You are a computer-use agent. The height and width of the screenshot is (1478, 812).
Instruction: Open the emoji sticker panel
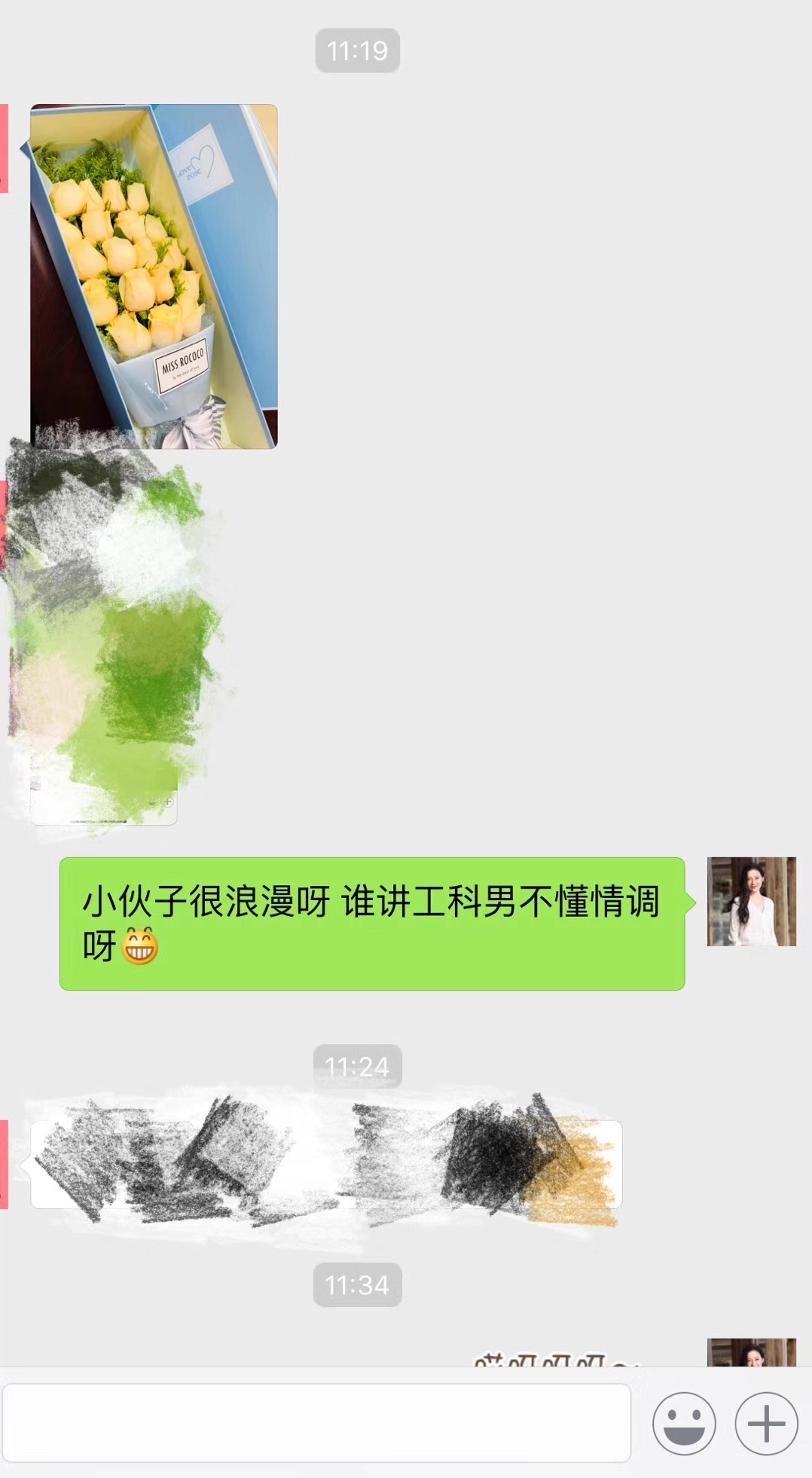click(684, 1423)
